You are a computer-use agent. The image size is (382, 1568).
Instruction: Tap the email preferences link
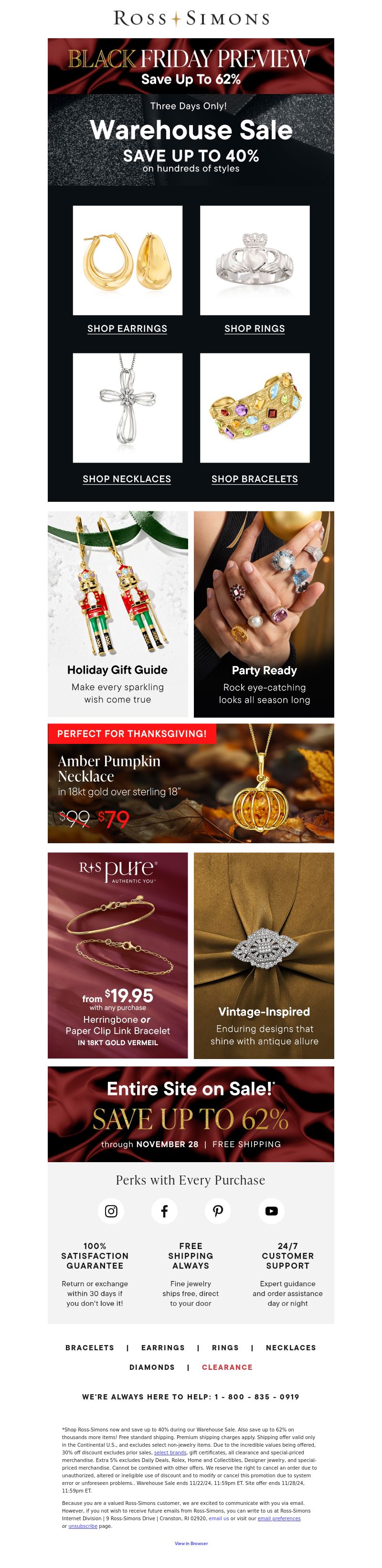pos(278,1518)
